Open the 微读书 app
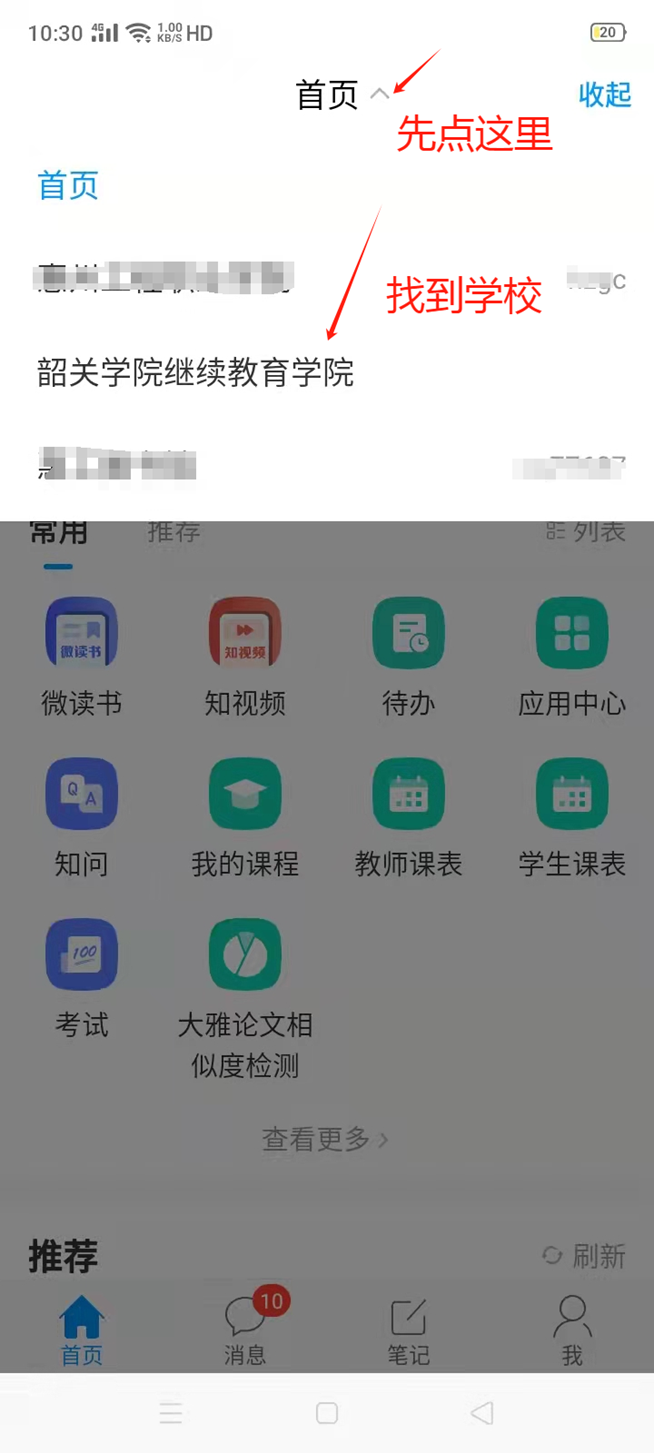 coord(82,634)
